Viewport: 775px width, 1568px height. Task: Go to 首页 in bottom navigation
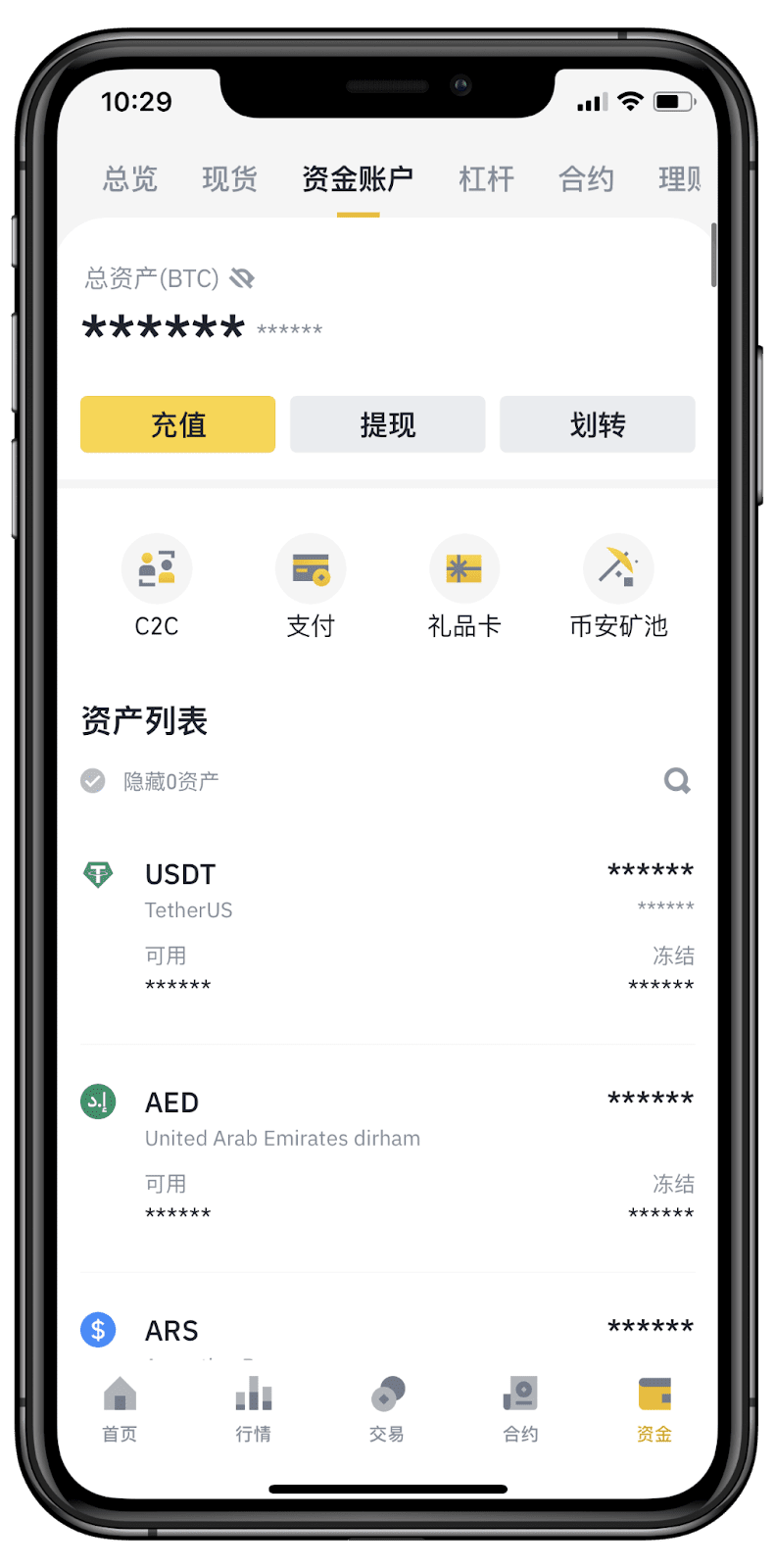[120, 1408]
